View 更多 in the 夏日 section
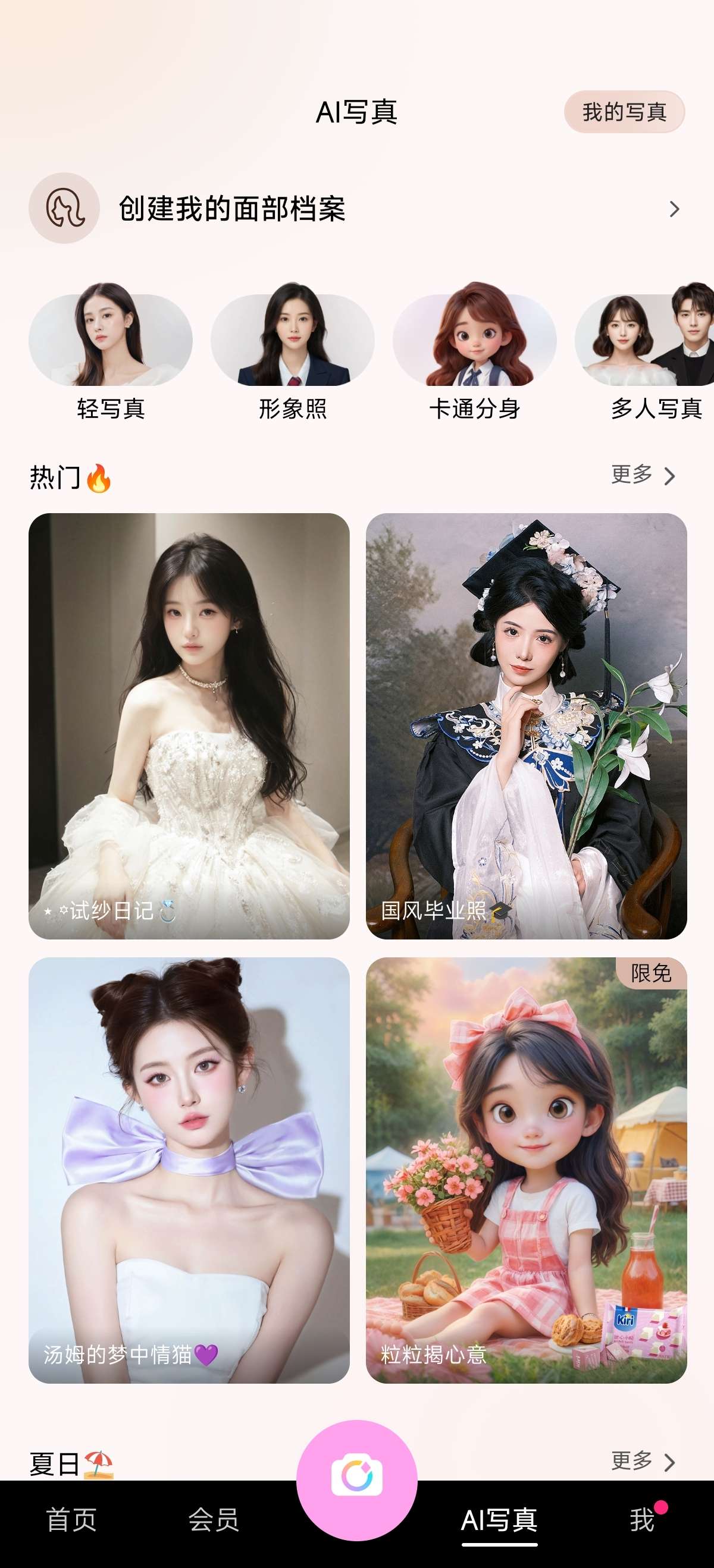The height and width of the screenshot is (1568, 714). point(643,1461)
